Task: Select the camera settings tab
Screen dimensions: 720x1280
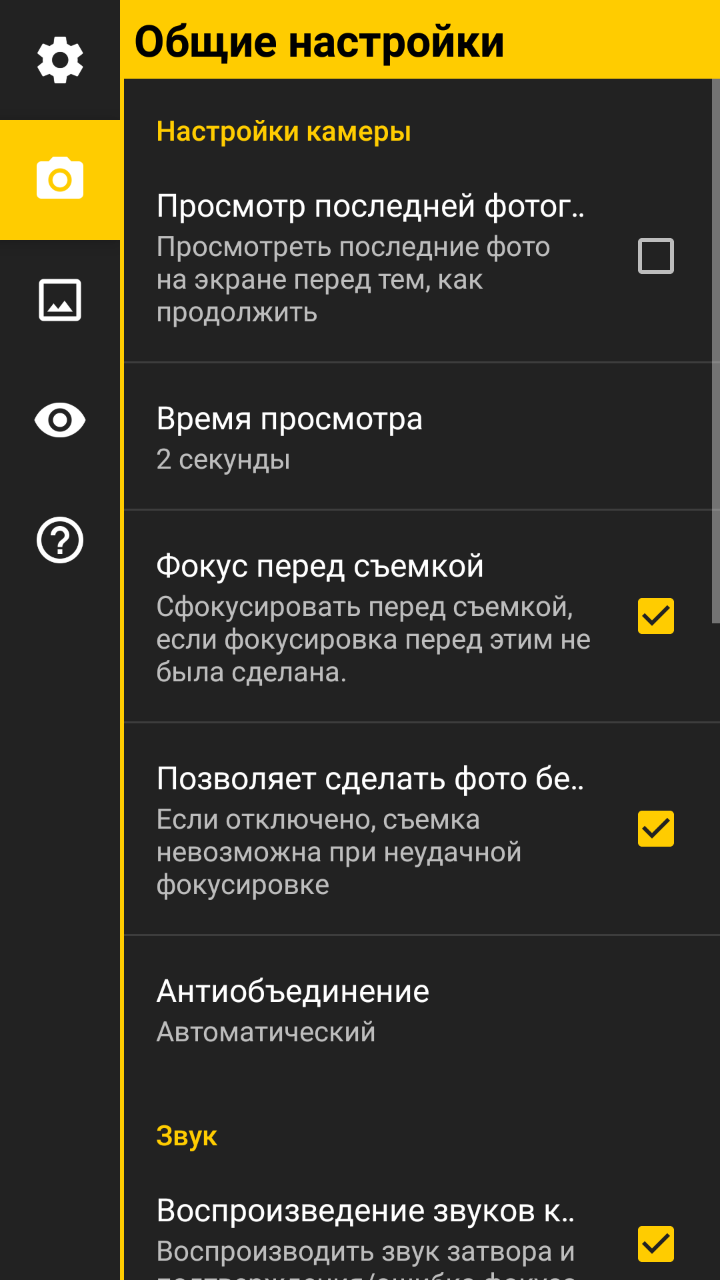Action: point(60,180)
